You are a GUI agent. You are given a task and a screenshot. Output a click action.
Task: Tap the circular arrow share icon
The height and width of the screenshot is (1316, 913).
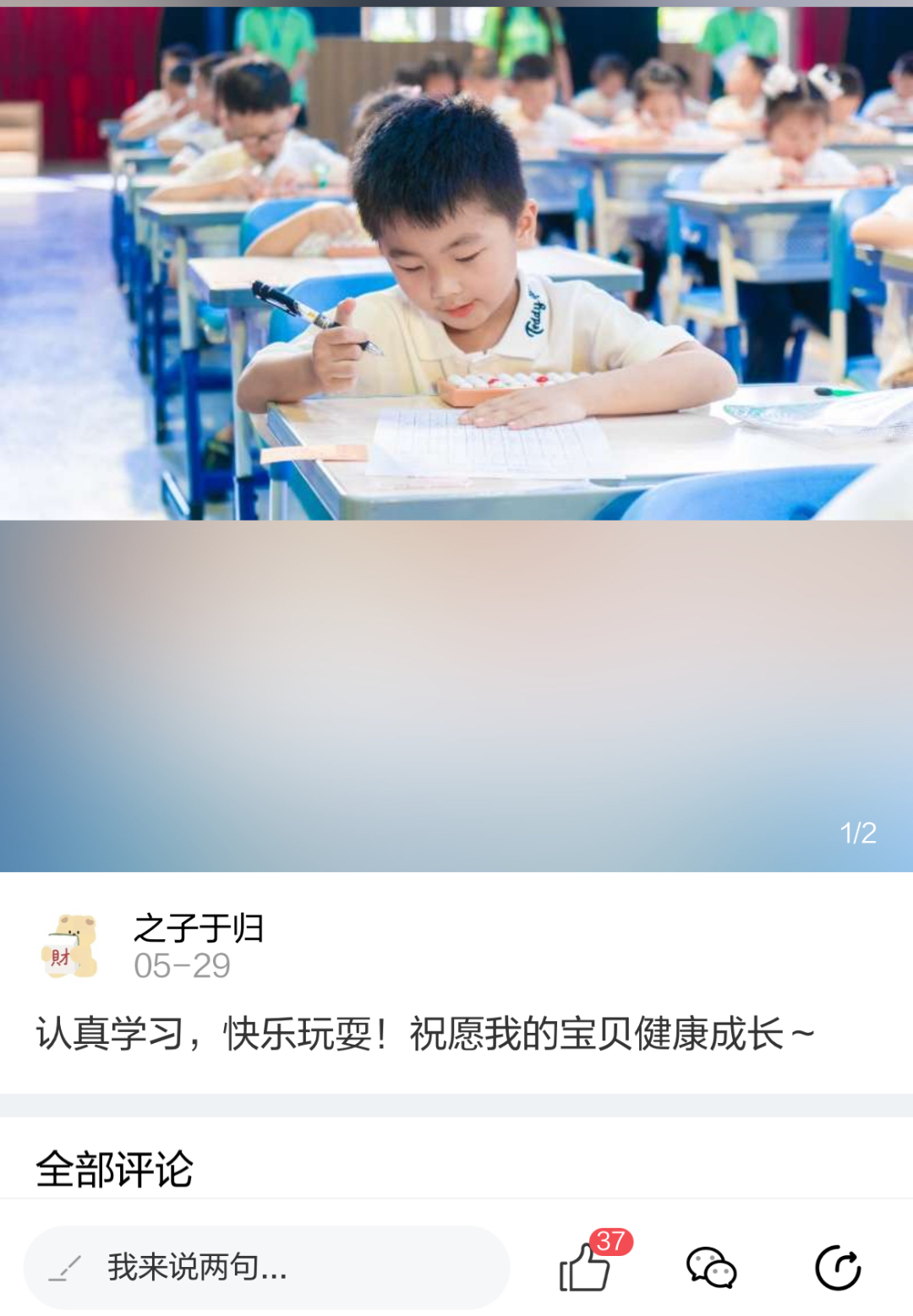click(x=838, y=1267)
